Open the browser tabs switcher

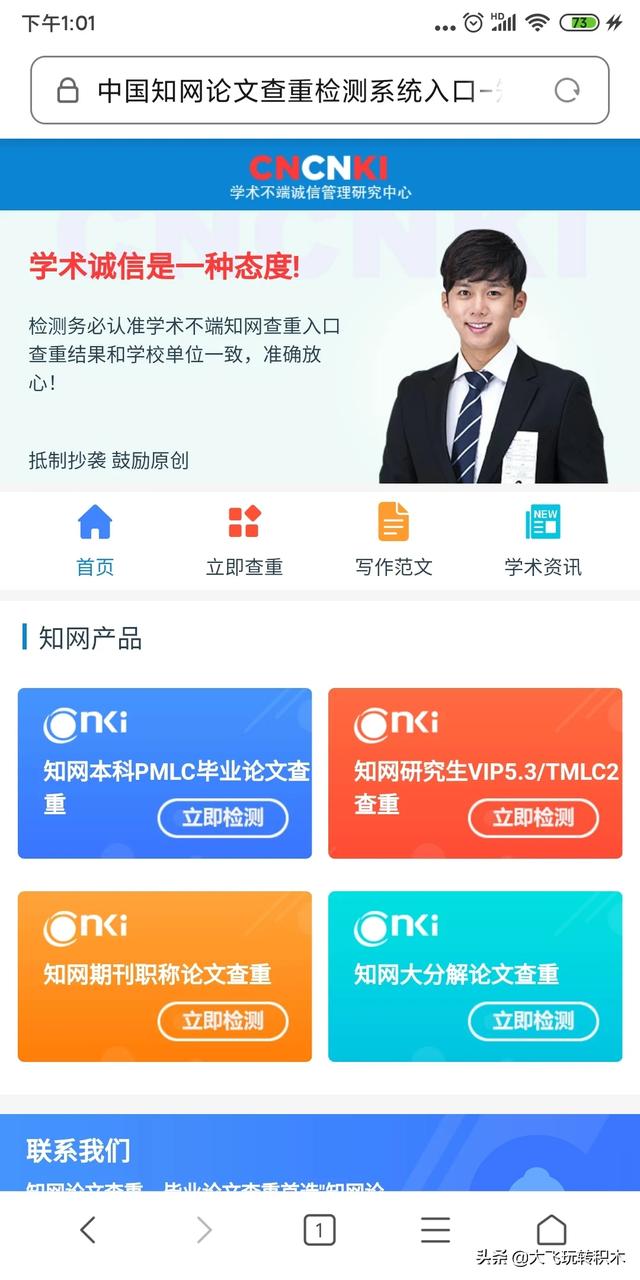pyautogui.click(x=319, y=1230)
